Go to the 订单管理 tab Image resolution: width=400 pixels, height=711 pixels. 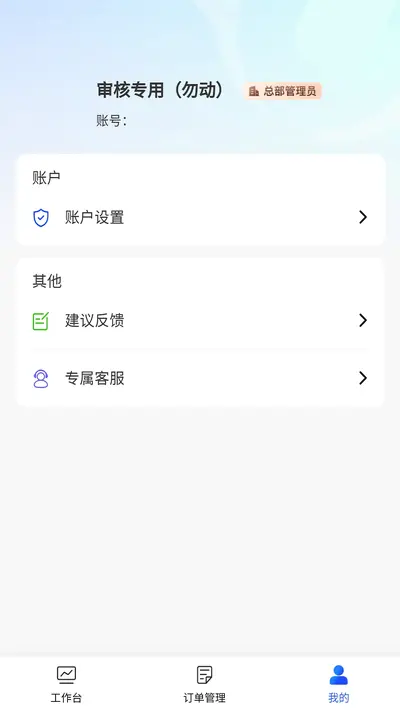coord(204,684)
